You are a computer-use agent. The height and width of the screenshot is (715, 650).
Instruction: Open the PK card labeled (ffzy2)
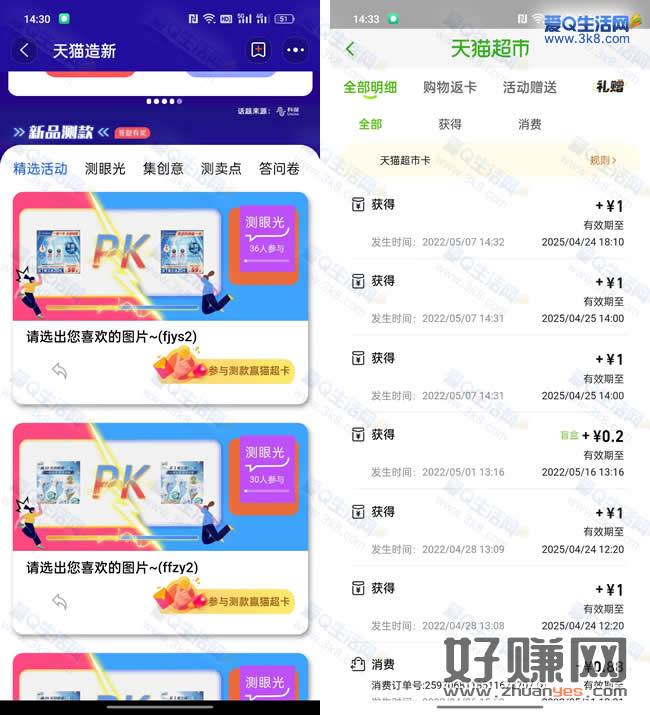coord(160,487)
